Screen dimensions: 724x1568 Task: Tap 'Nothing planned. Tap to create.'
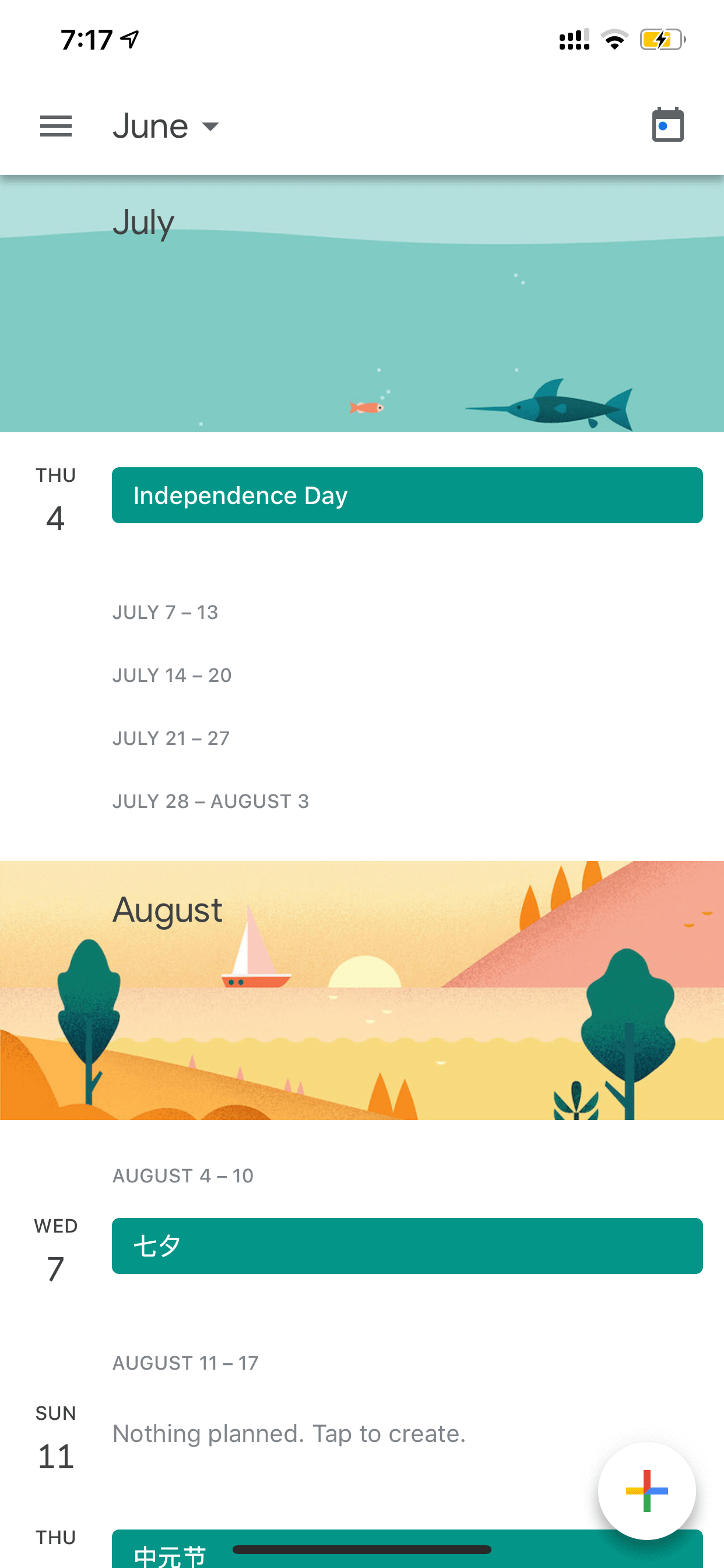pyautogui.click(x=289, y=1433)
